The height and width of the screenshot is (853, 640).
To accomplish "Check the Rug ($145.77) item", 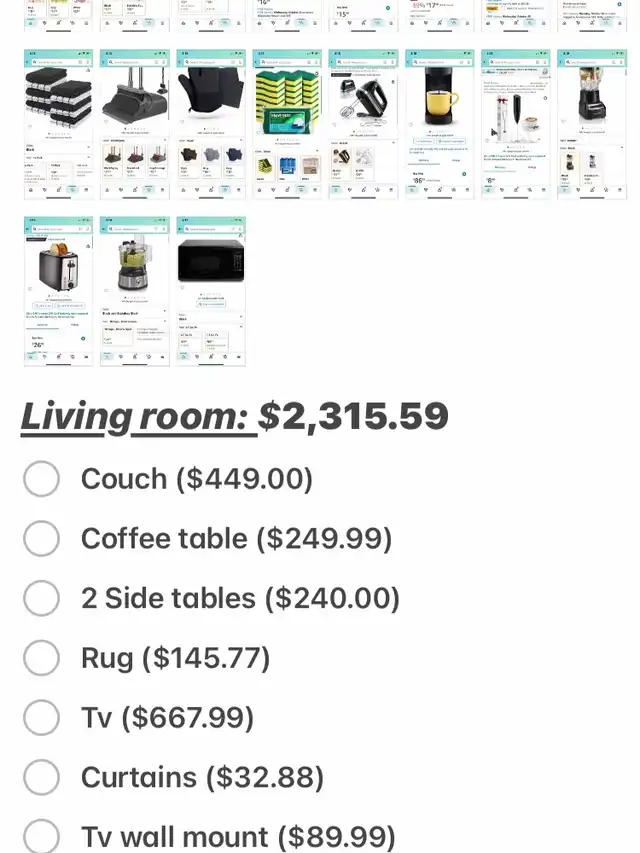I will (41, 658).
